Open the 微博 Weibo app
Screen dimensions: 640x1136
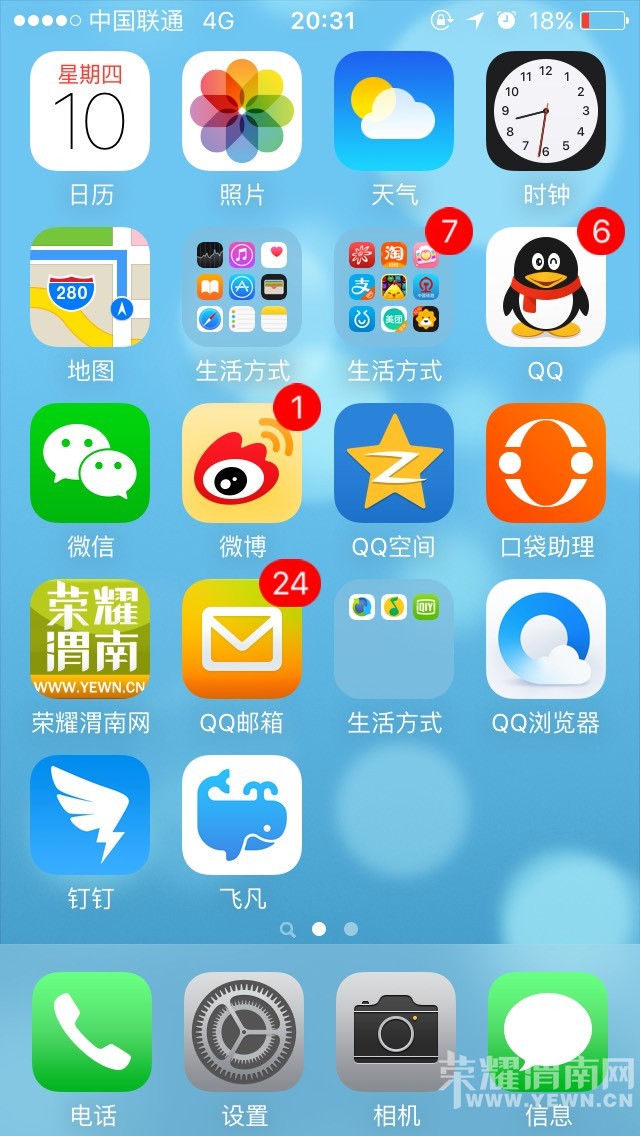[242, 463]
